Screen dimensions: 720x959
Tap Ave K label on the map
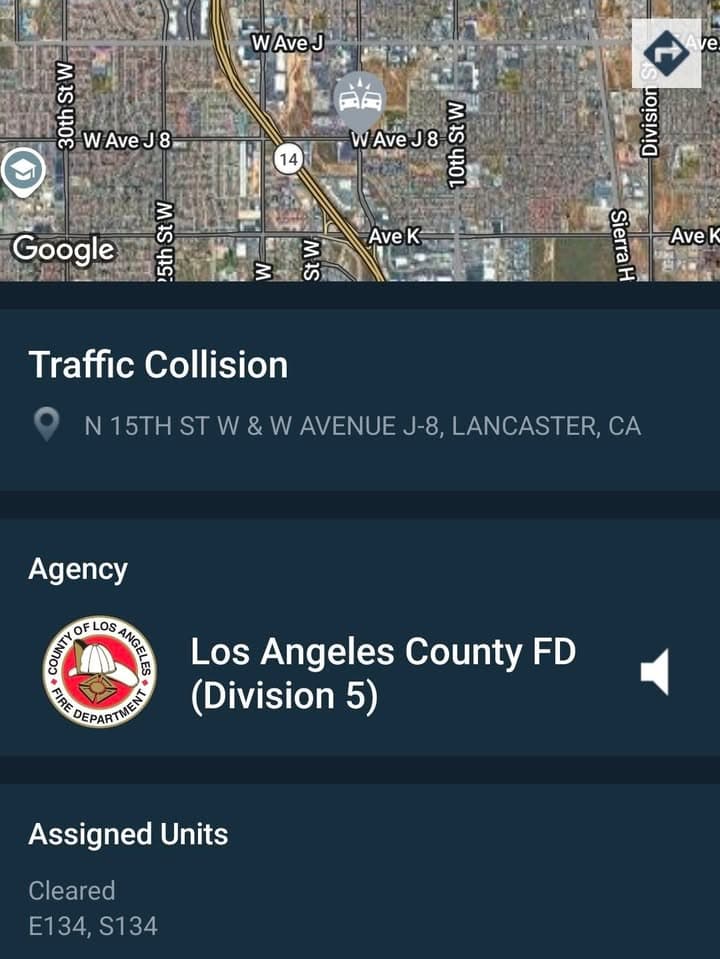click(393, 233)
